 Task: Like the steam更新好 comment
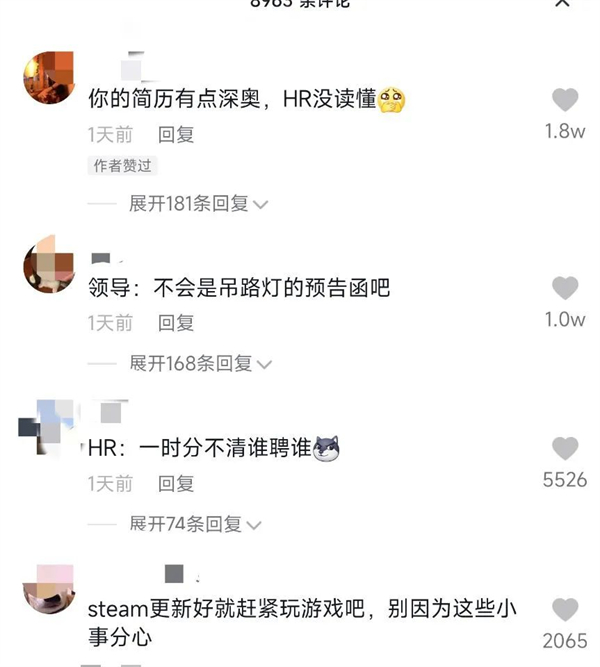click(x=565, y=609)
